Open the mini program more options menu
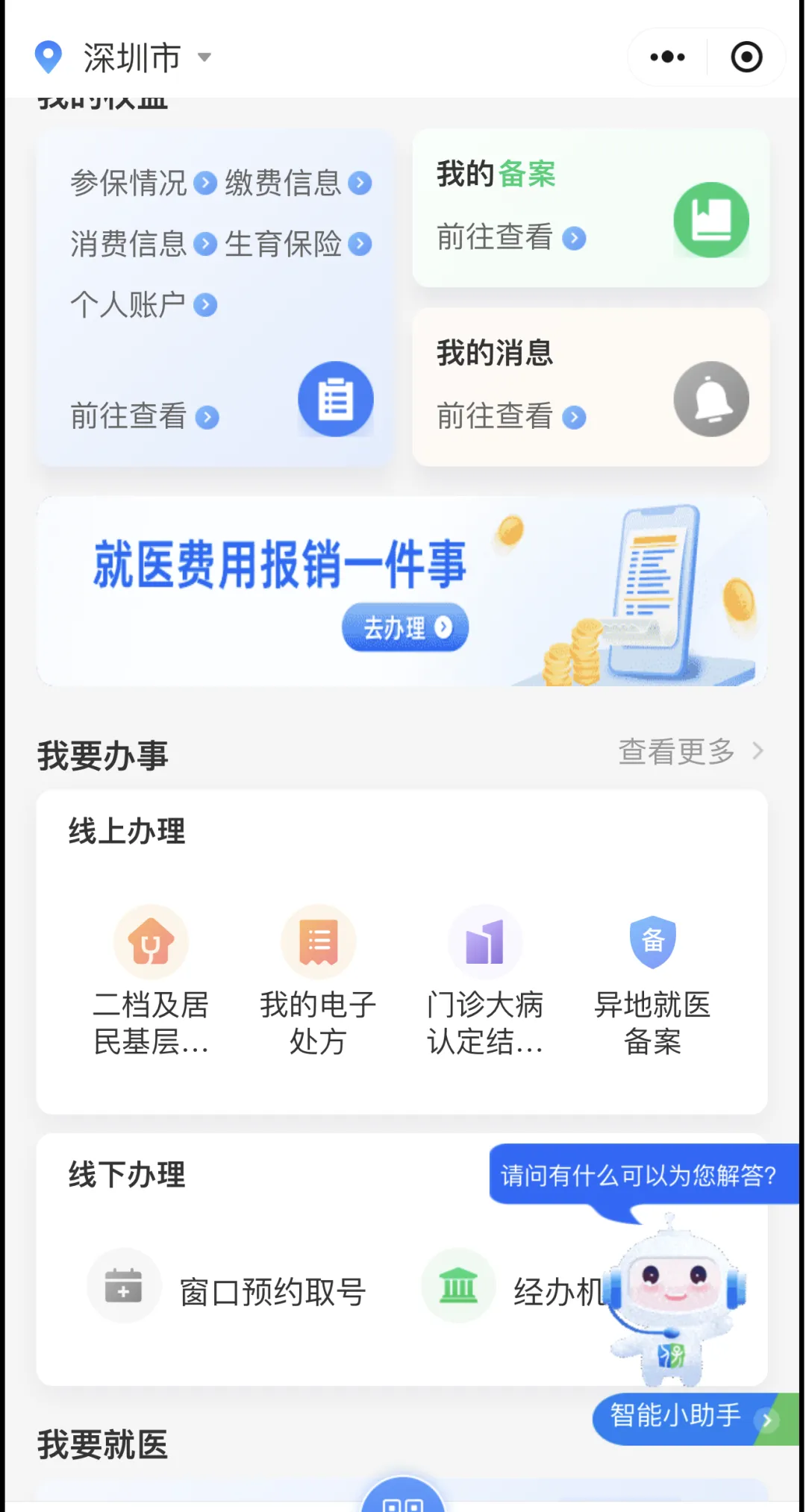 pos(667,57)
